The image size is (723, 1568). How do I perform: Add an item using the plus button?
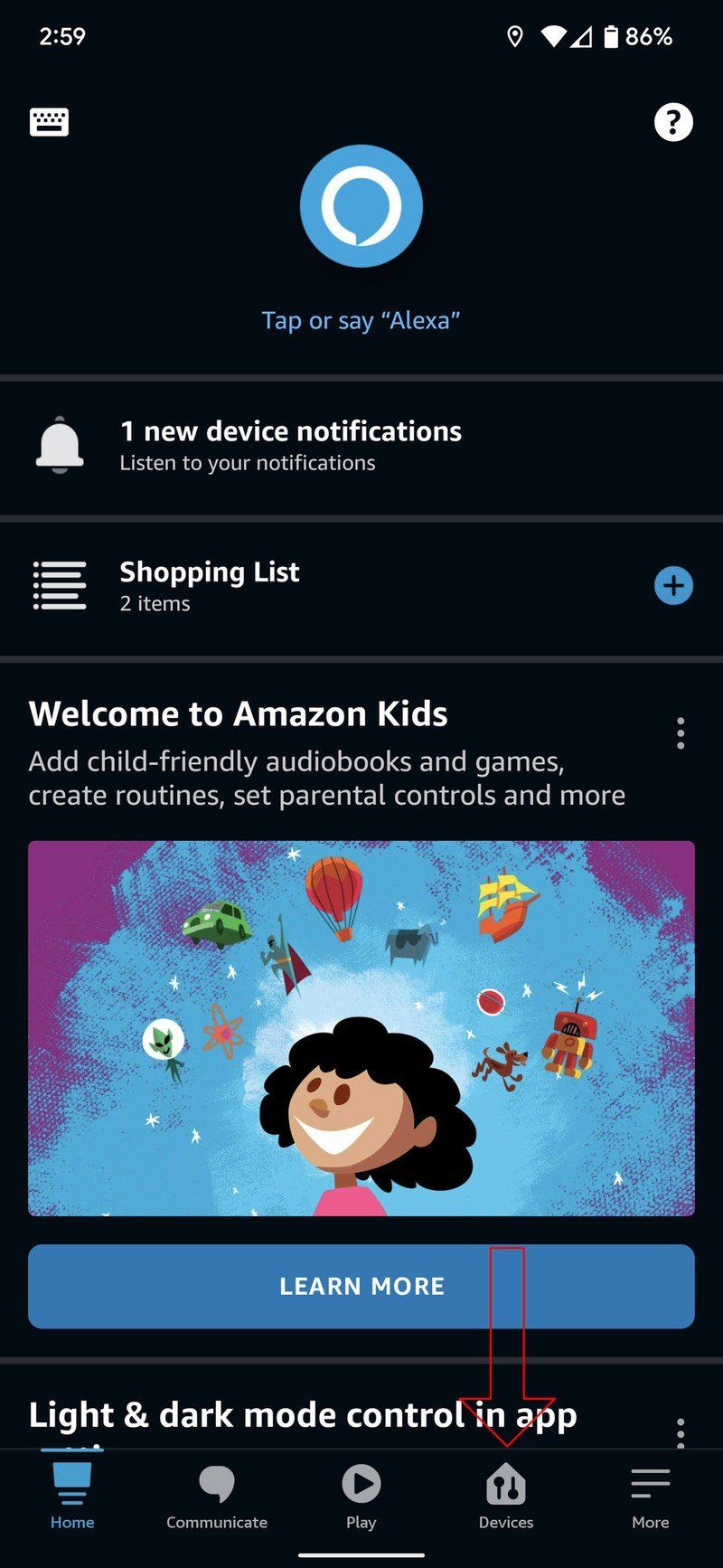point(673,586)
